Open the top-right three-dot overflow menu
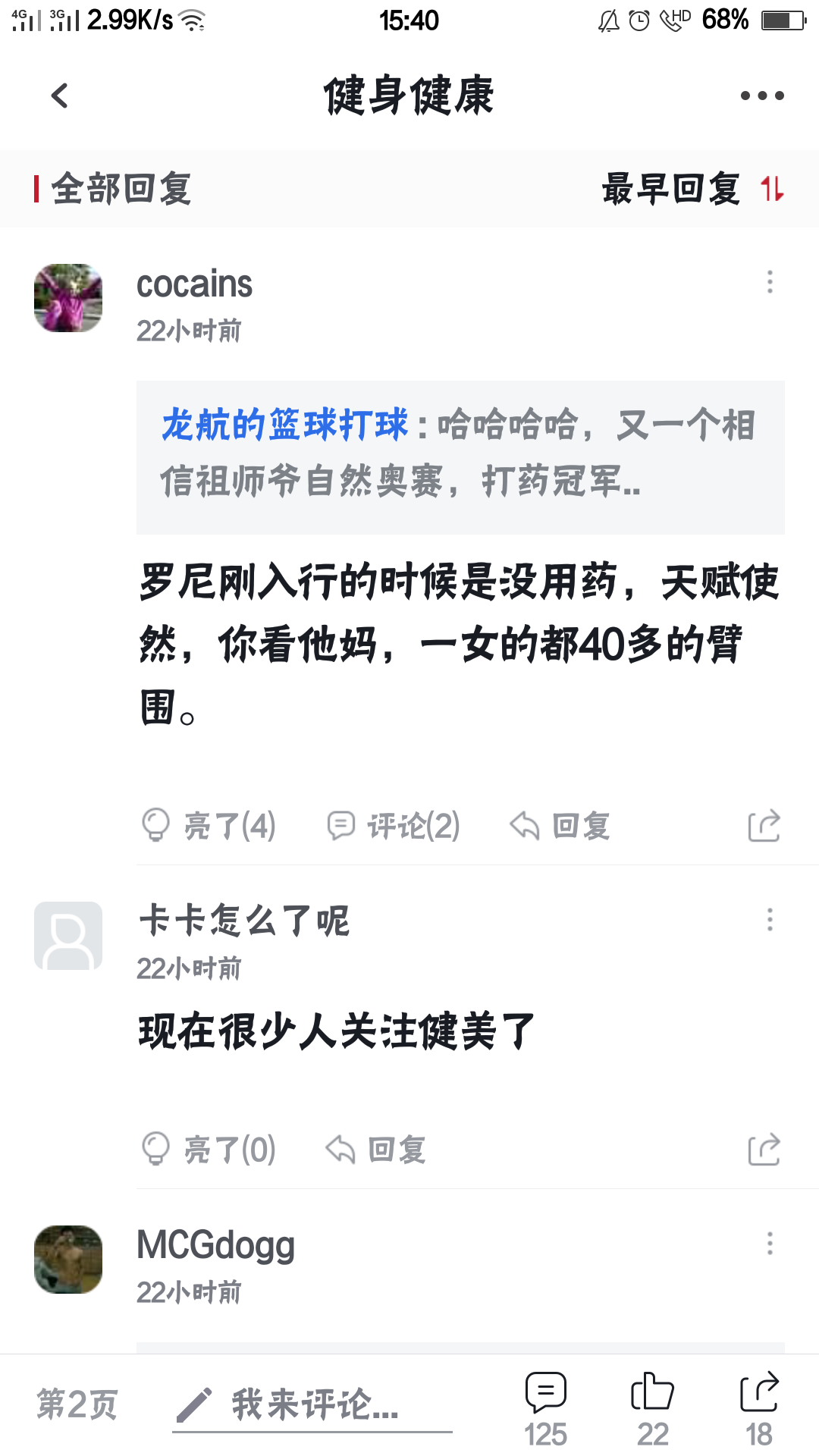 pyautogui.click(x=762, y=96)
